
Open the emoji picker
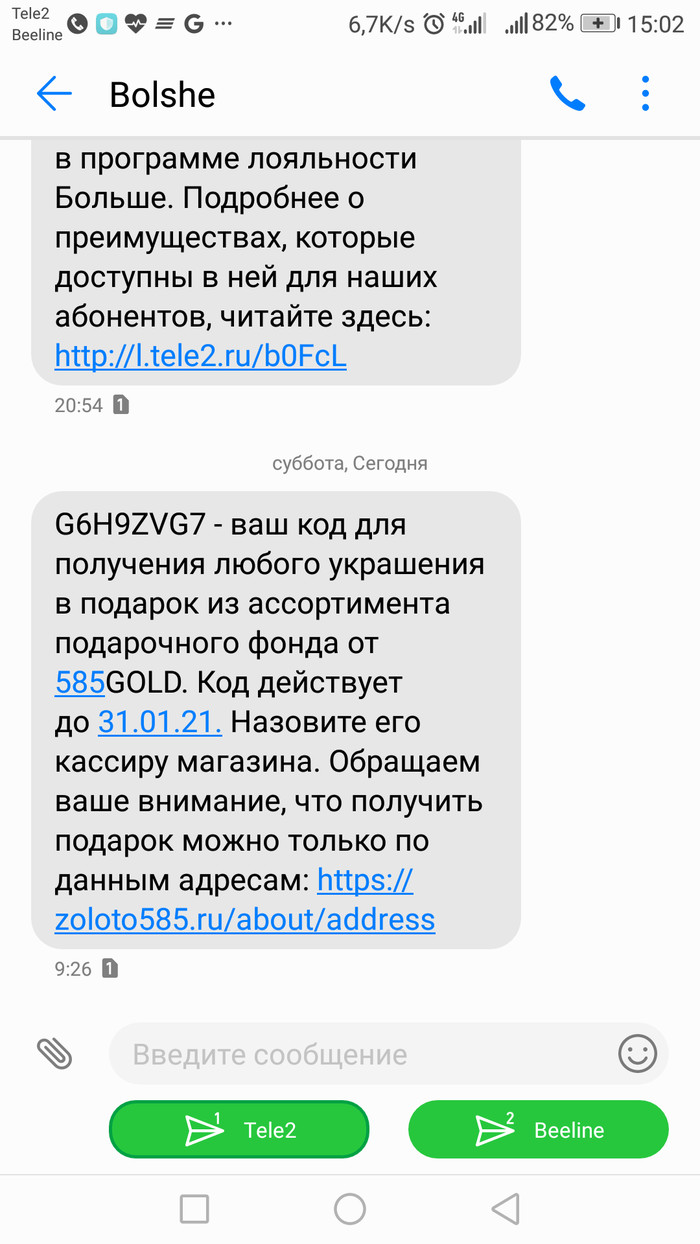(x=637, y=1053)
